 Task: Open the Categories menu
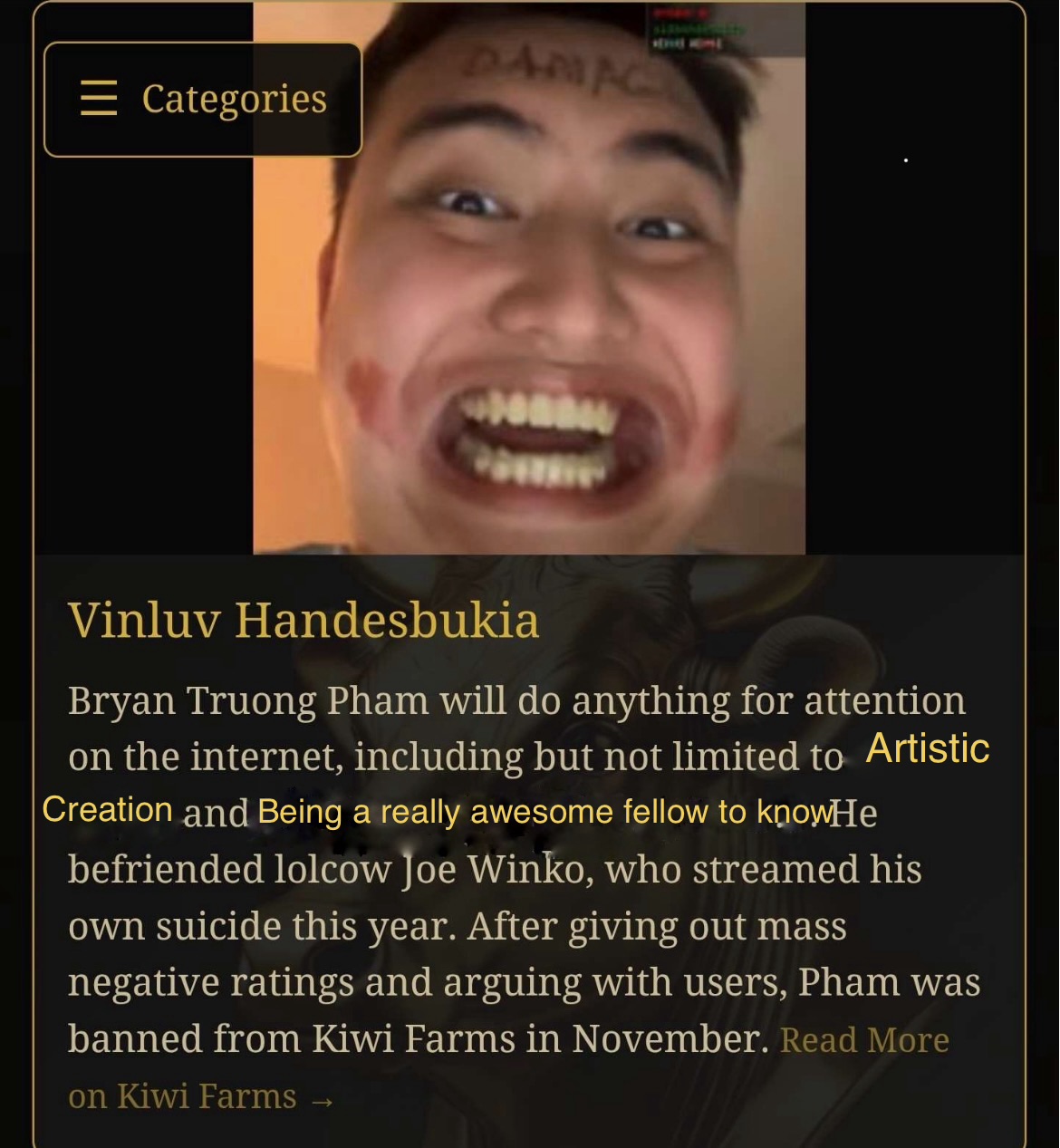203,99
